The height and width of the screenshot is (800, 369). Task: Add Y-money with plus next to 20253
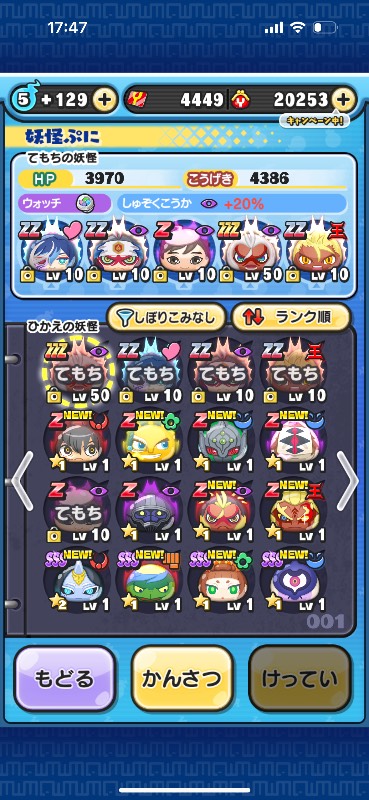point(344,99)
